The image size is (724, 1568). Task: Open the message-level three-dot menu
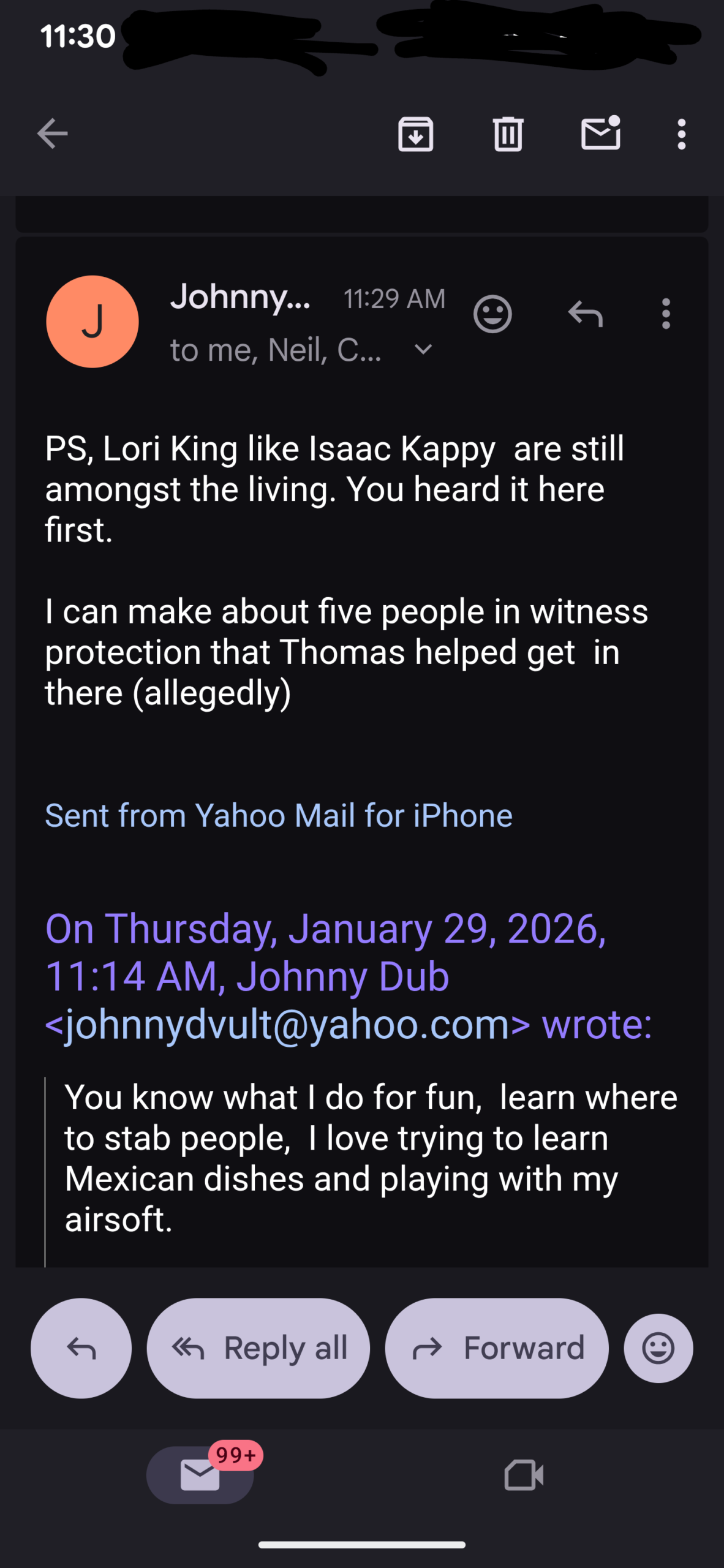point(666,314)
